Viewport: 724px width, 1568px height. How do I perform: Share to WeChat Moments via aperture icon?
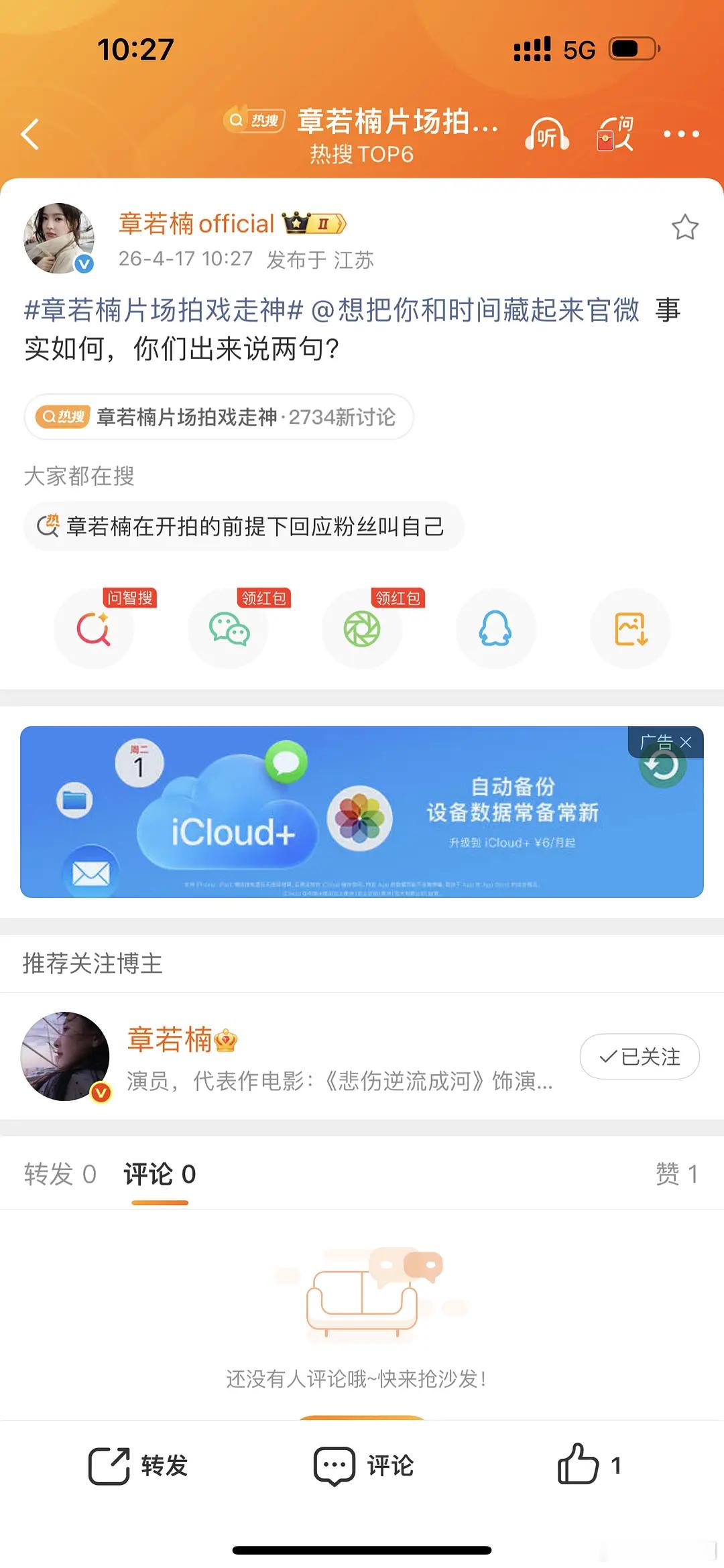click(x=362, y=629)
